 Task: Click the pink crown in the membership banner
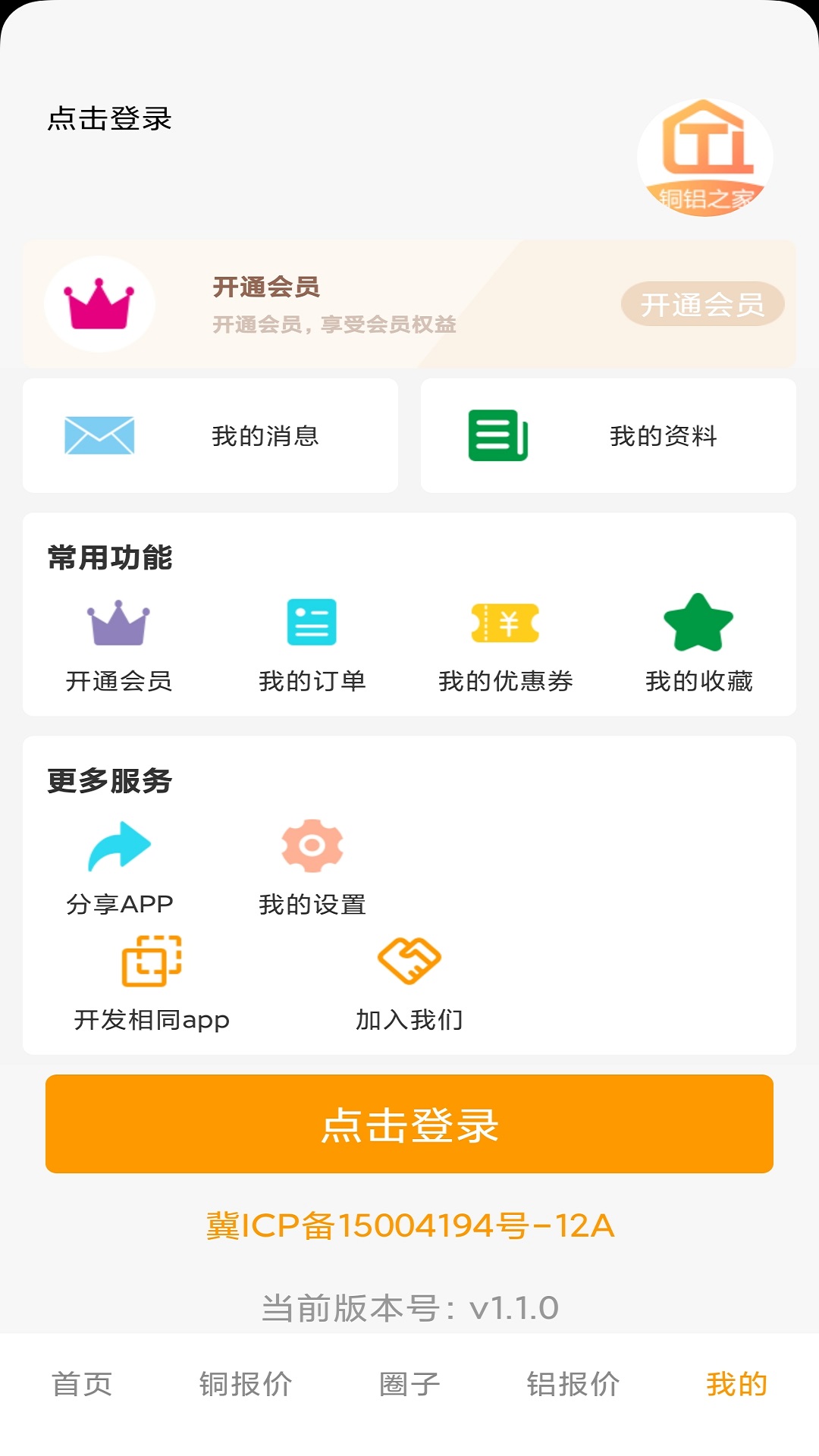(x=101, y=302)
